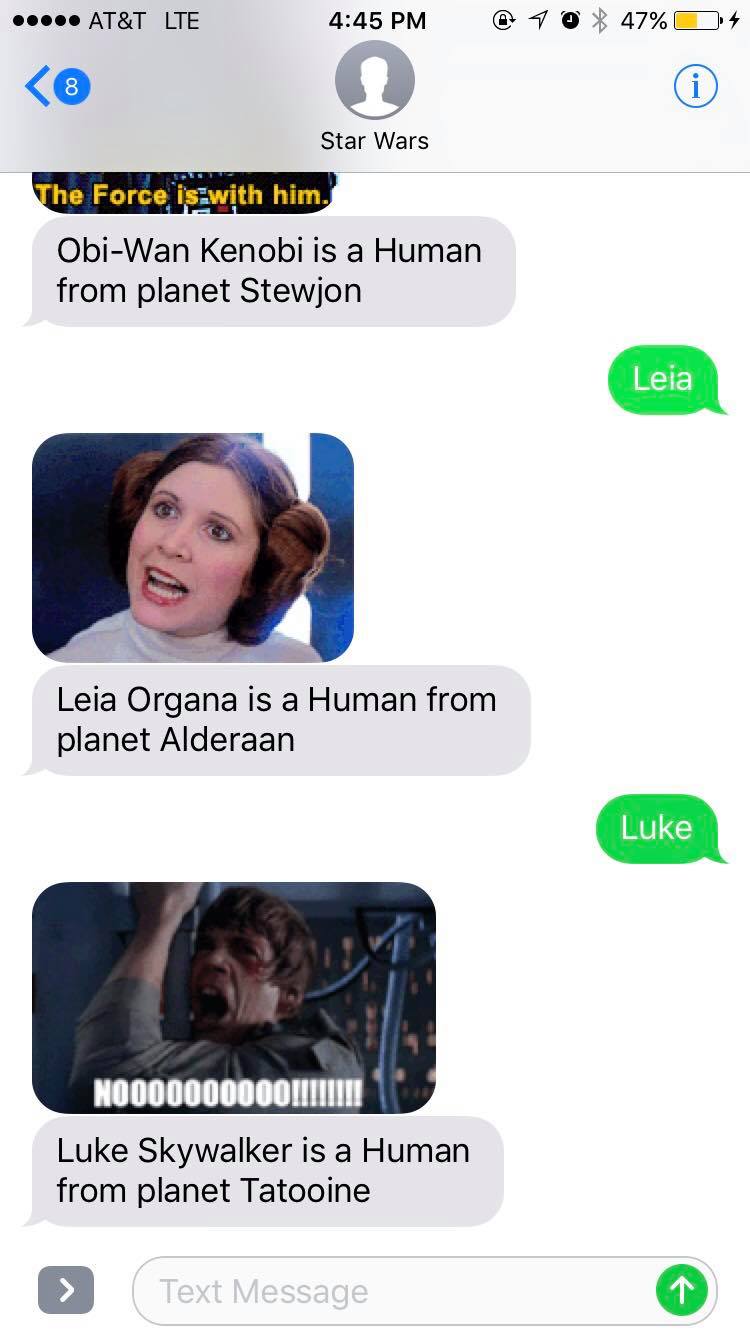Open conversation details info icon
The image size is (750, 1334).
695,88
